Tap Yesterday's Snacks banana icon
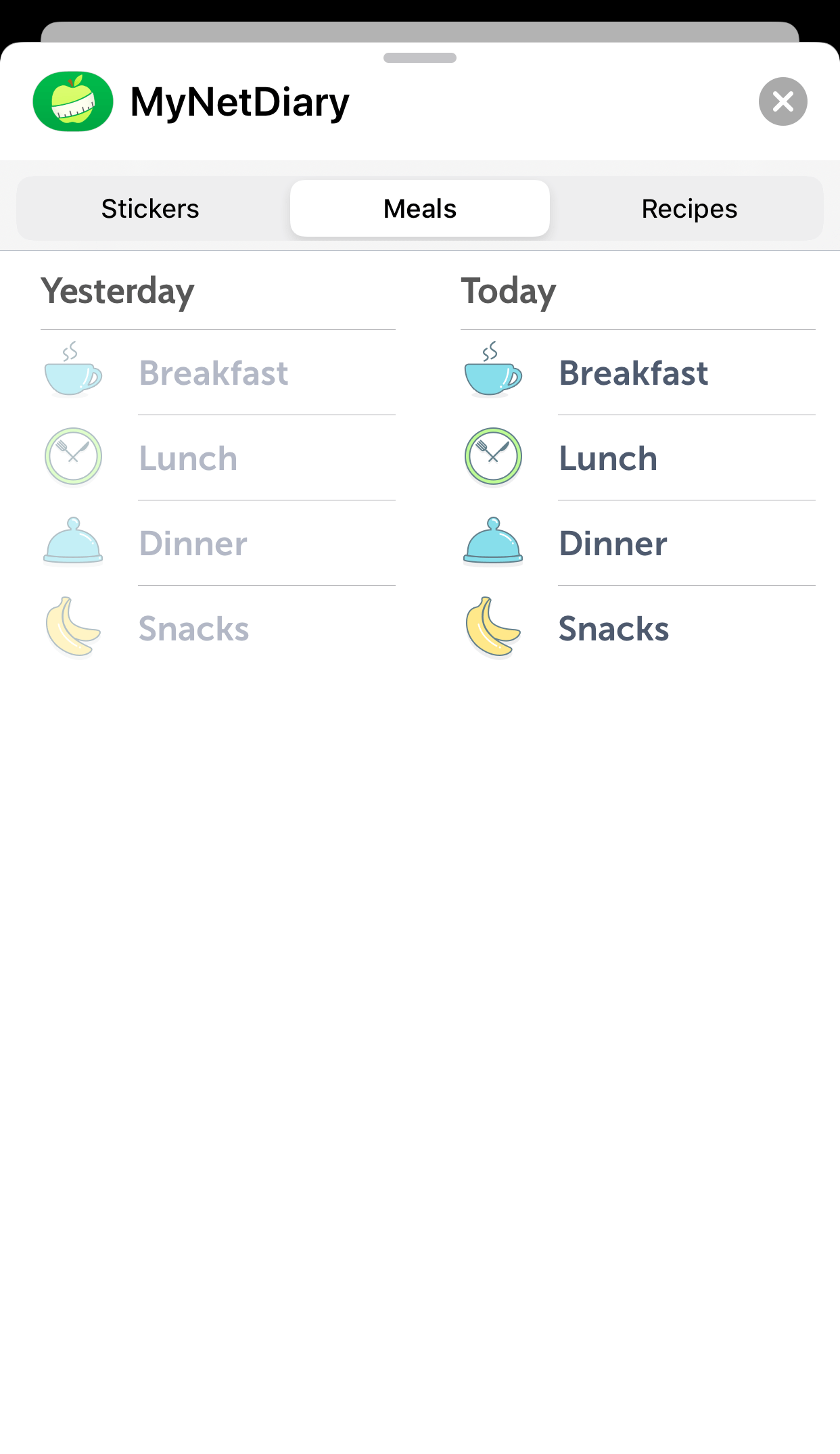 pyautogui.click(x=72, y=628)
